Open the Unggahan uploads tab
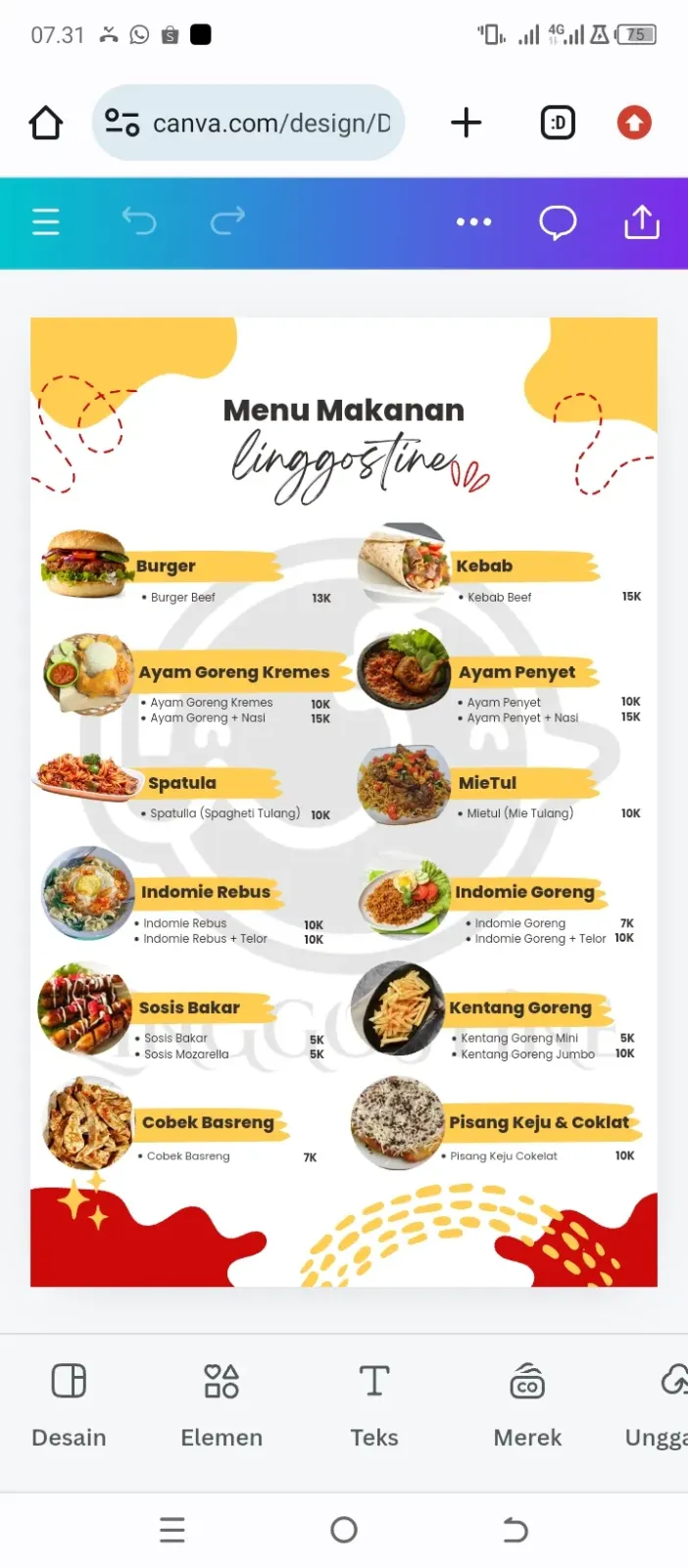688x1568 pixels. [x=659, y=1406]
